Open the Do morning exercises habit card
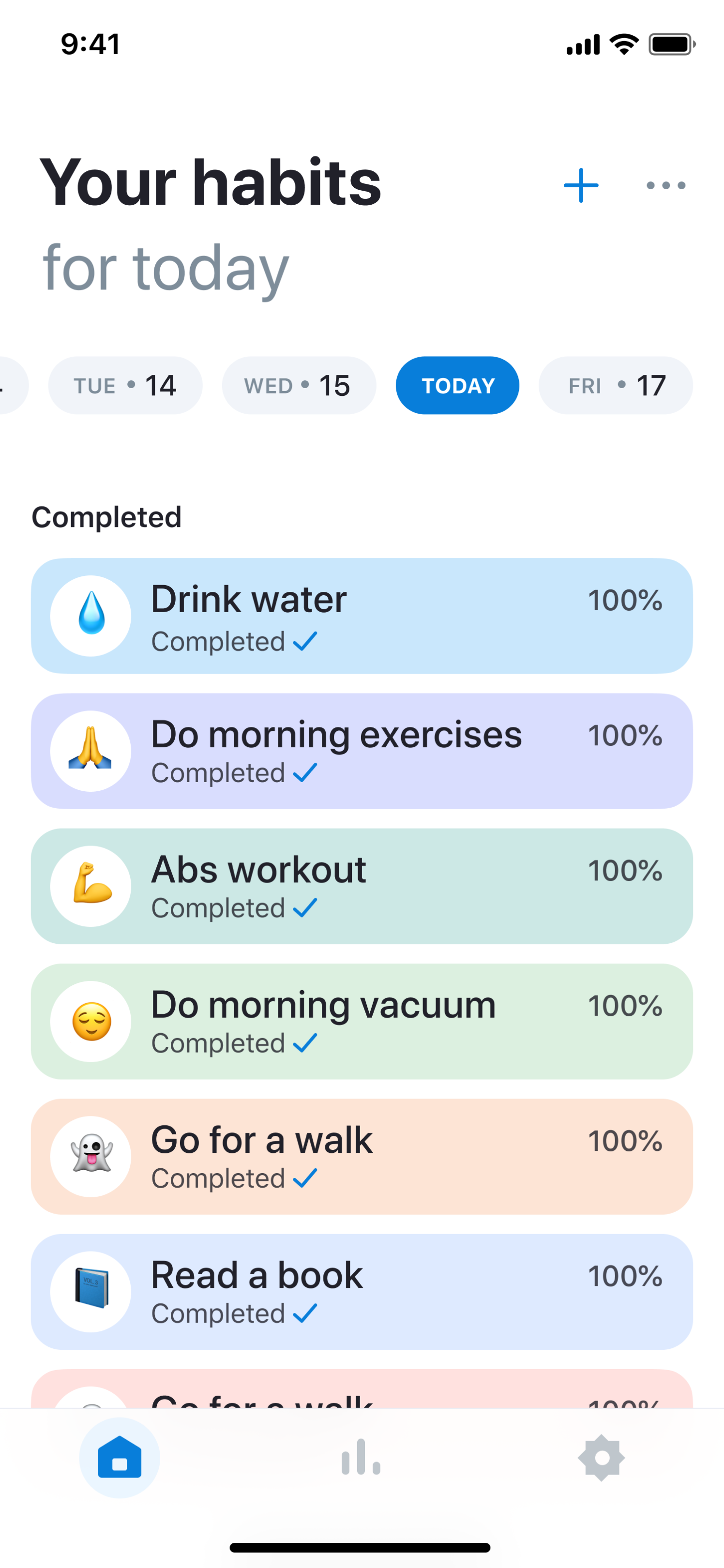 362,751
